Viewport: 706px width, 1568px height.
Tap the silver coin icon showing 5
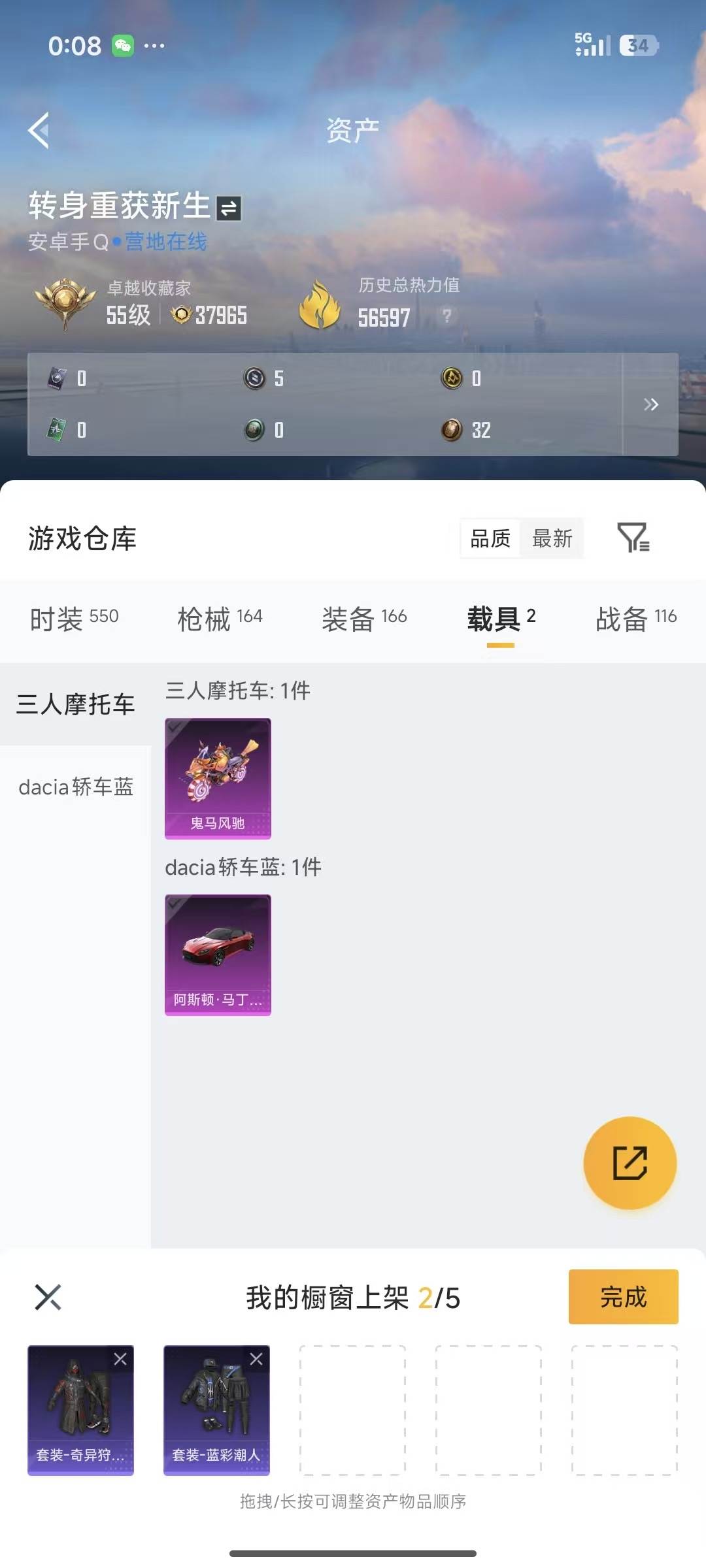click(x=255, y=379)
